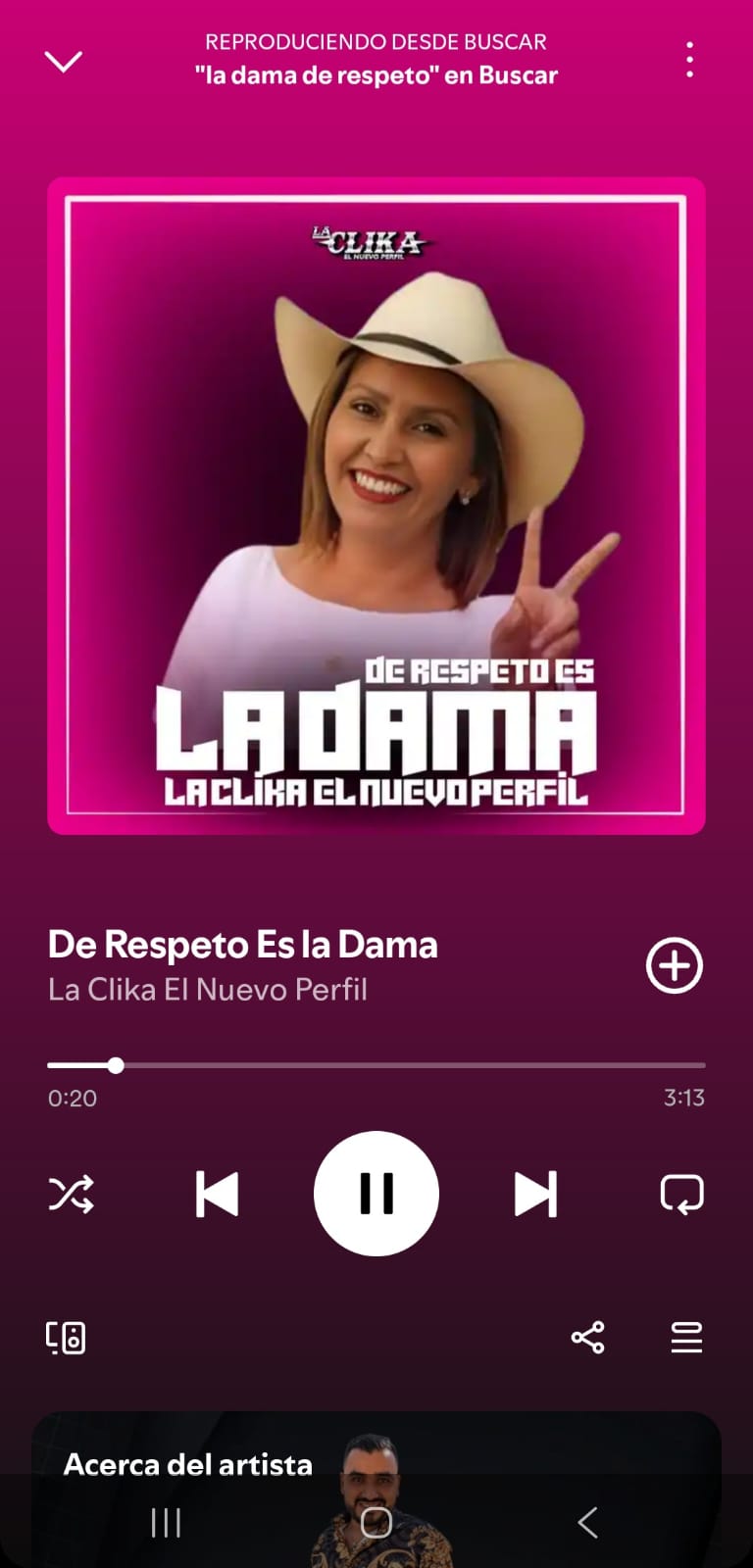Screen dimensions: 753x1568
Task: Open artist La Clika El Nuevo Perfil
Action: click(x=208, y=990)
